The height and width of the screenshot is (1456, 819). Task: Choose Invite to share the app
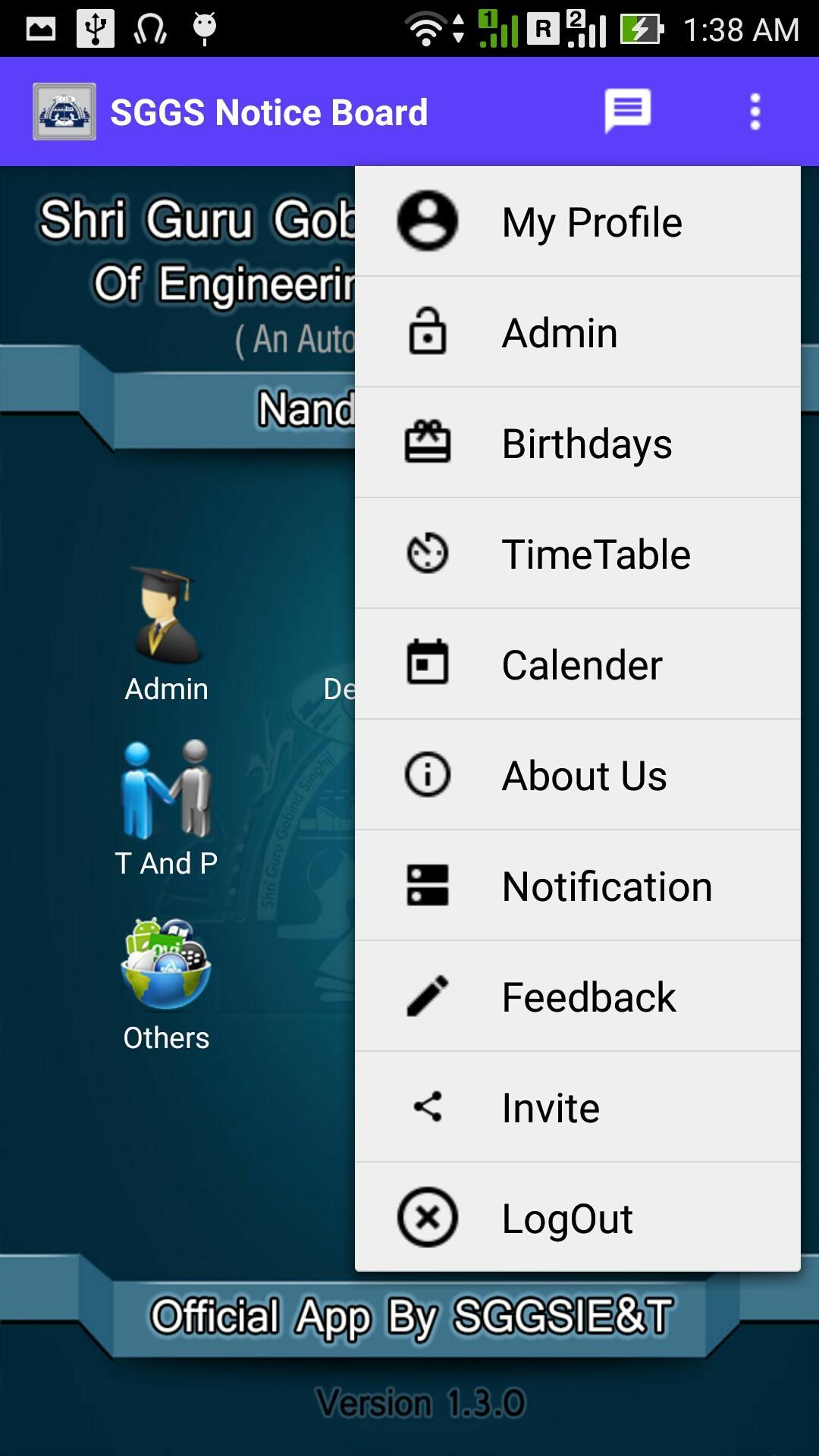(576, 1107)
